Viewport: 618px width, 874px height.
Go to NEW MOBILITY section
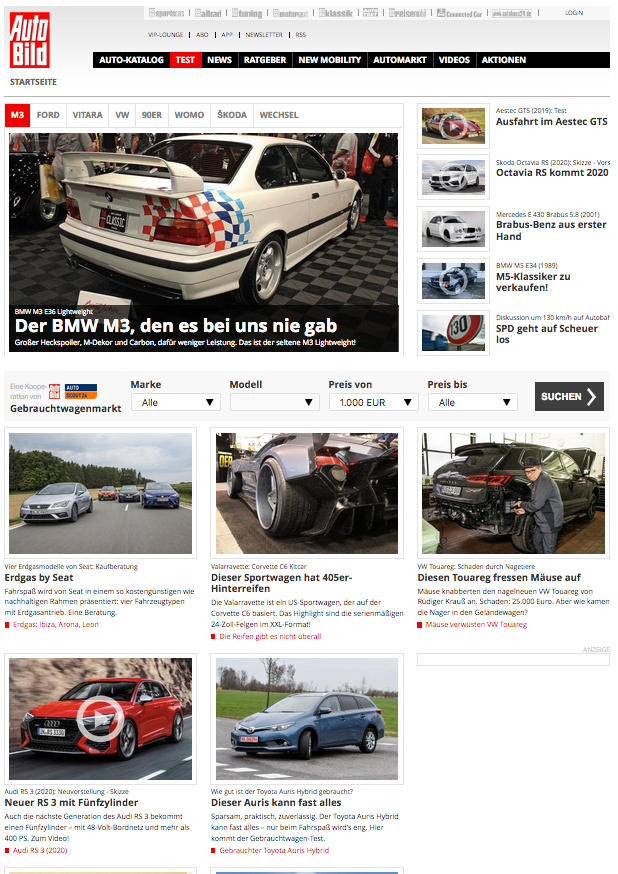tap(329, 60)
